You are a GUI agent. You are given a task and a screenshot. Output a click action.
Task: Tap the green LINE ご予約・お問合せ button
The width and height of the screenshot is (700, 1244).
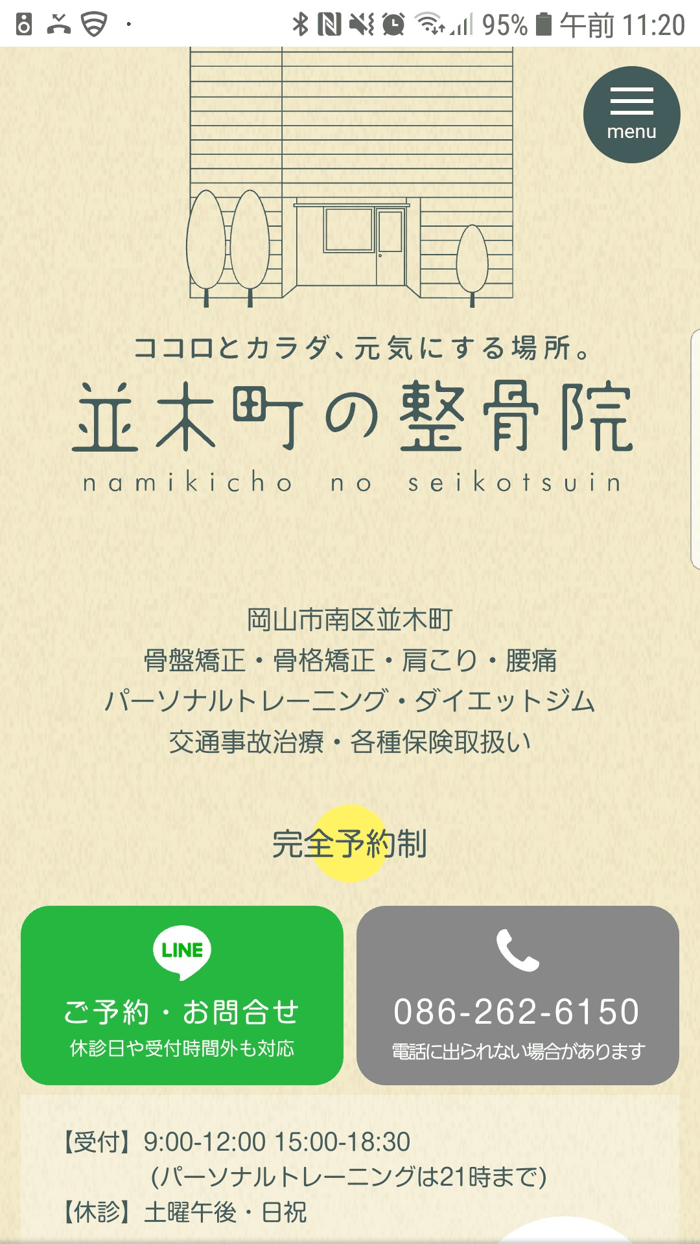coord(182,995)
